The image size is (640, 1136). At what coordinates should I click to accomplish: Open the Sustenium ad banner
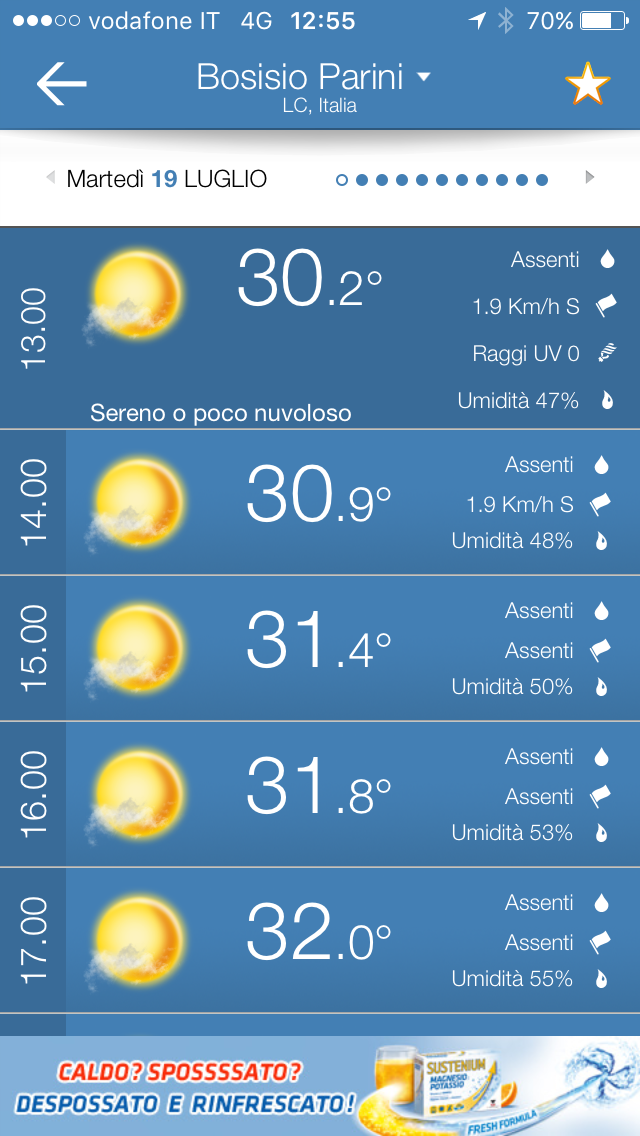[x=320, y=1086]
